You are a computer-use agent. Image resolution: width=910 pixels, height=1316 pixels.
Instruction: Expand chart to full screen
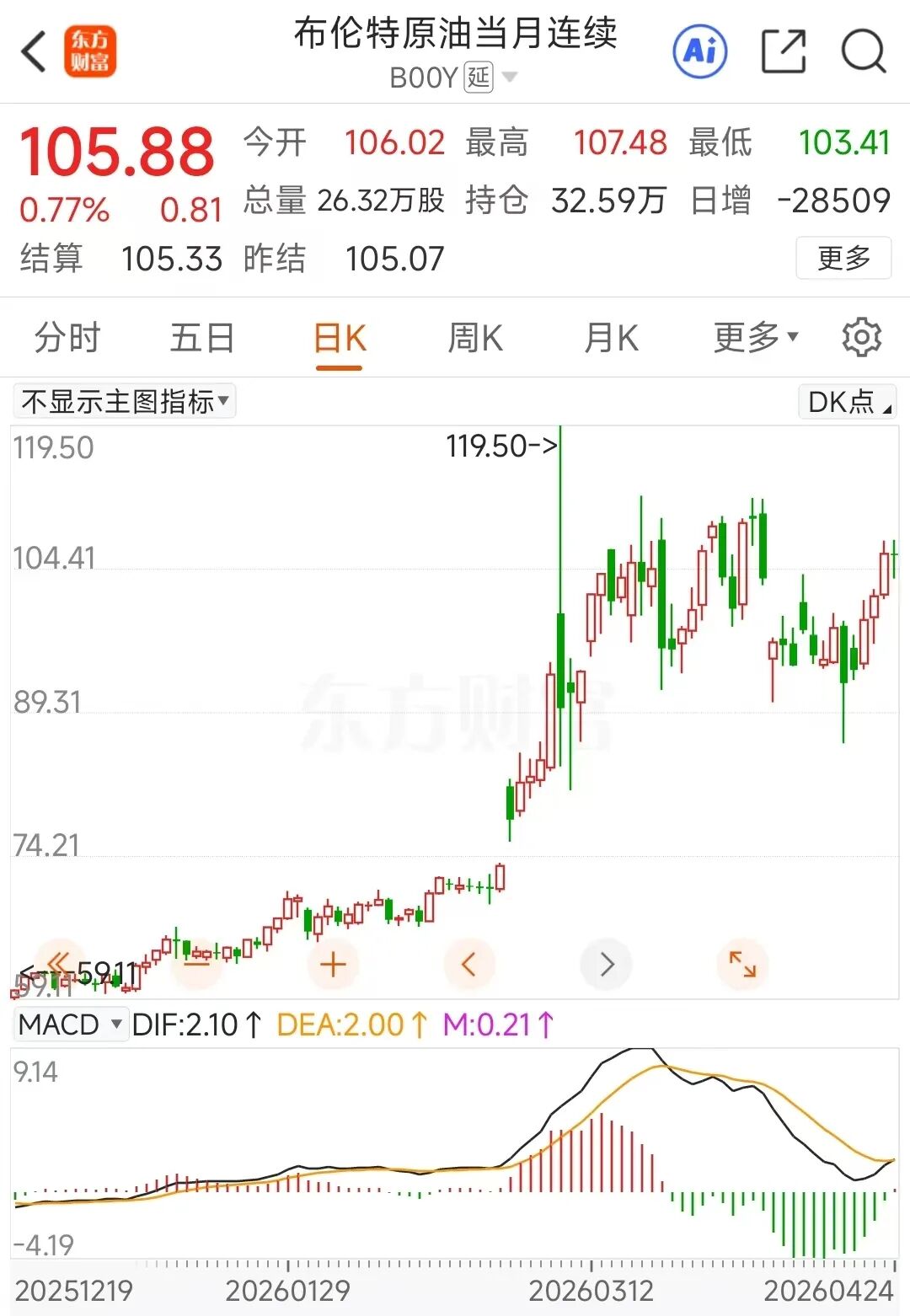pos(742,965)
